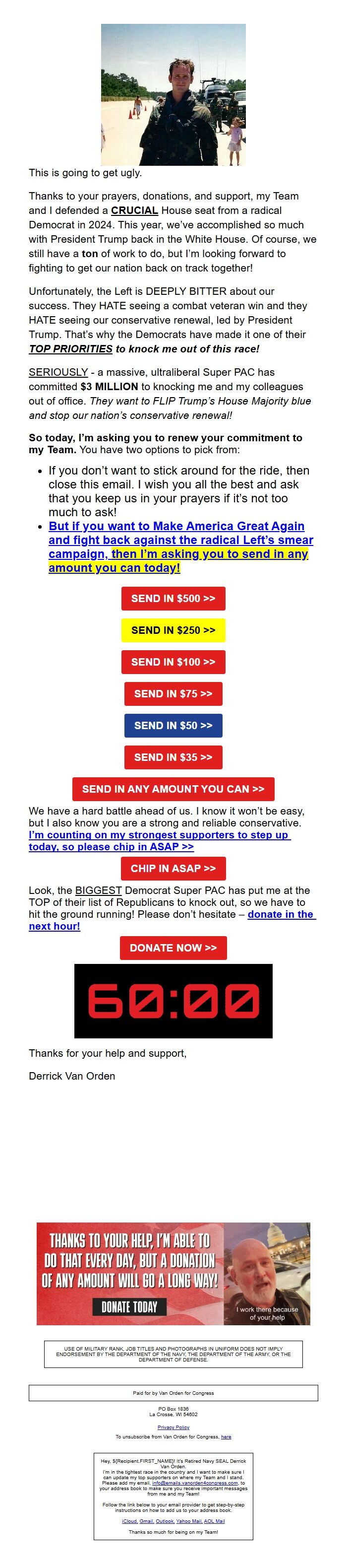Pick the blue SEND IN $50 button
This screenshot has height=1568, width=347.
(173, 725)
